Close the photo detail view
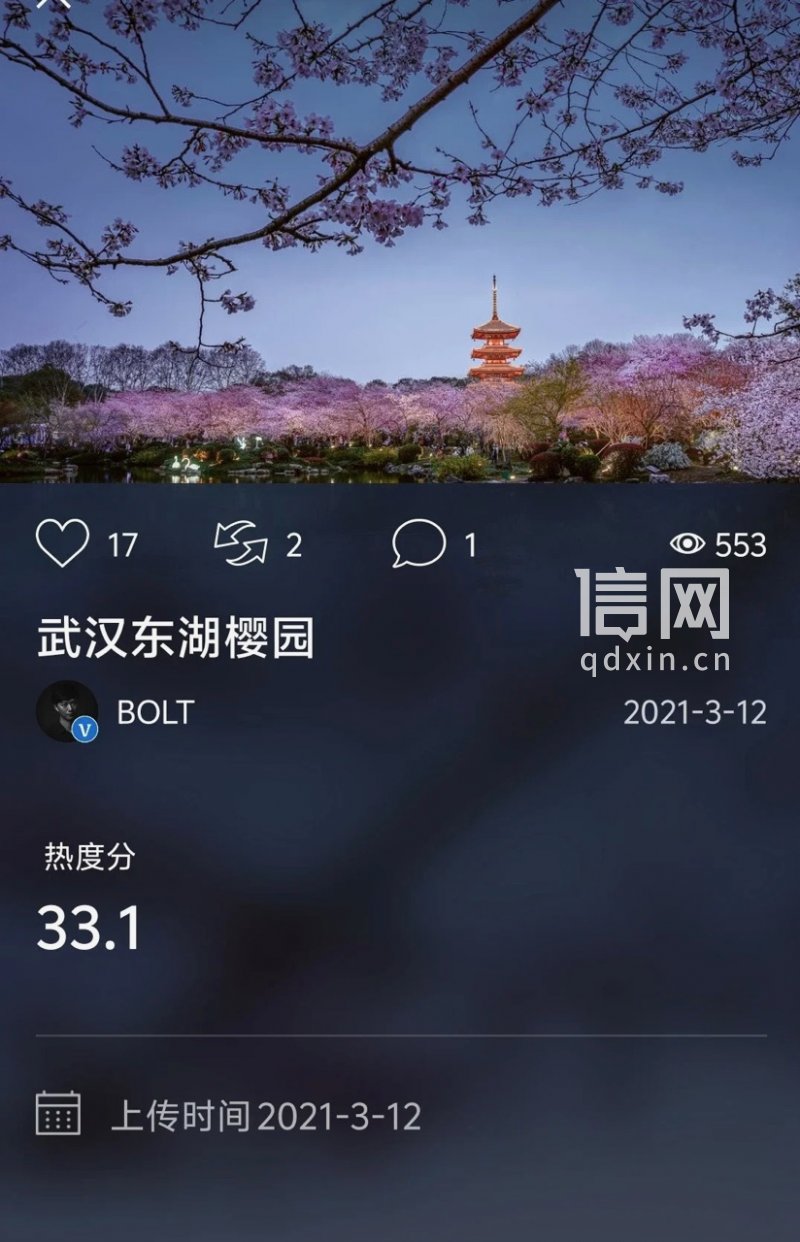This screenshot has height=1242, width=800. point(57,3)
